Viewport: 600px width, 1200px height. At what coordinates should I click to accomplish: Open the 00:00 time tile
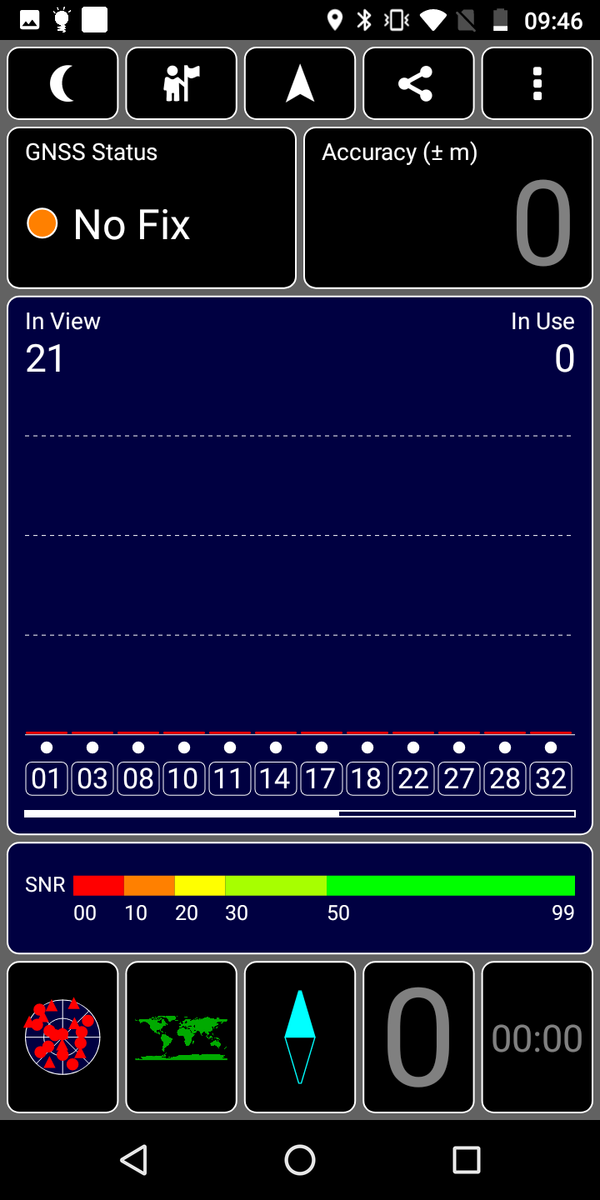tap(537, 1037)
